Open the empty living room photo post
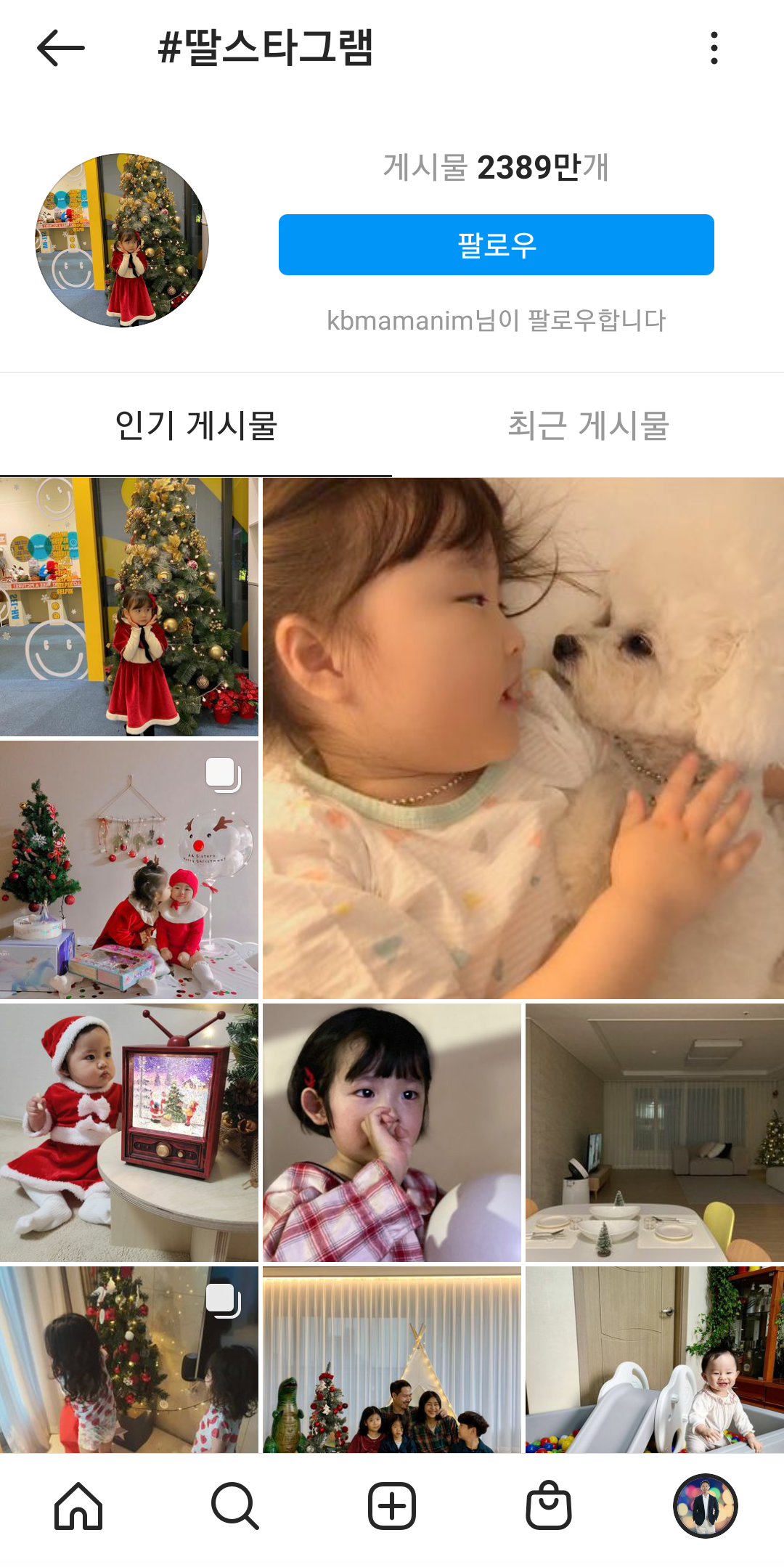This screenshot has height=1567, width=784. pyautogui.click(x=655, y=1132)
